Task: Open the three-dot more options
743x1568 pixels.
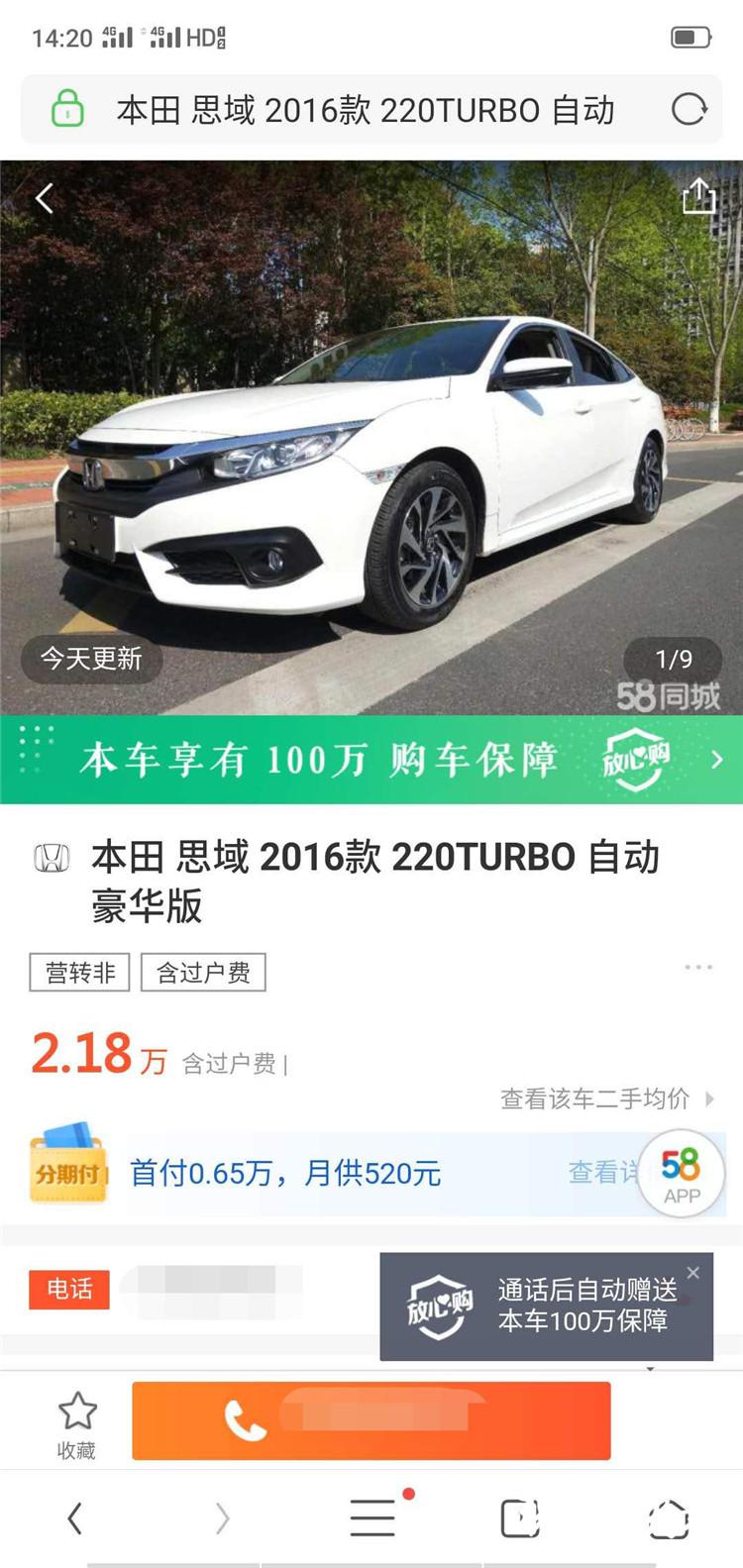Action: 698,967
